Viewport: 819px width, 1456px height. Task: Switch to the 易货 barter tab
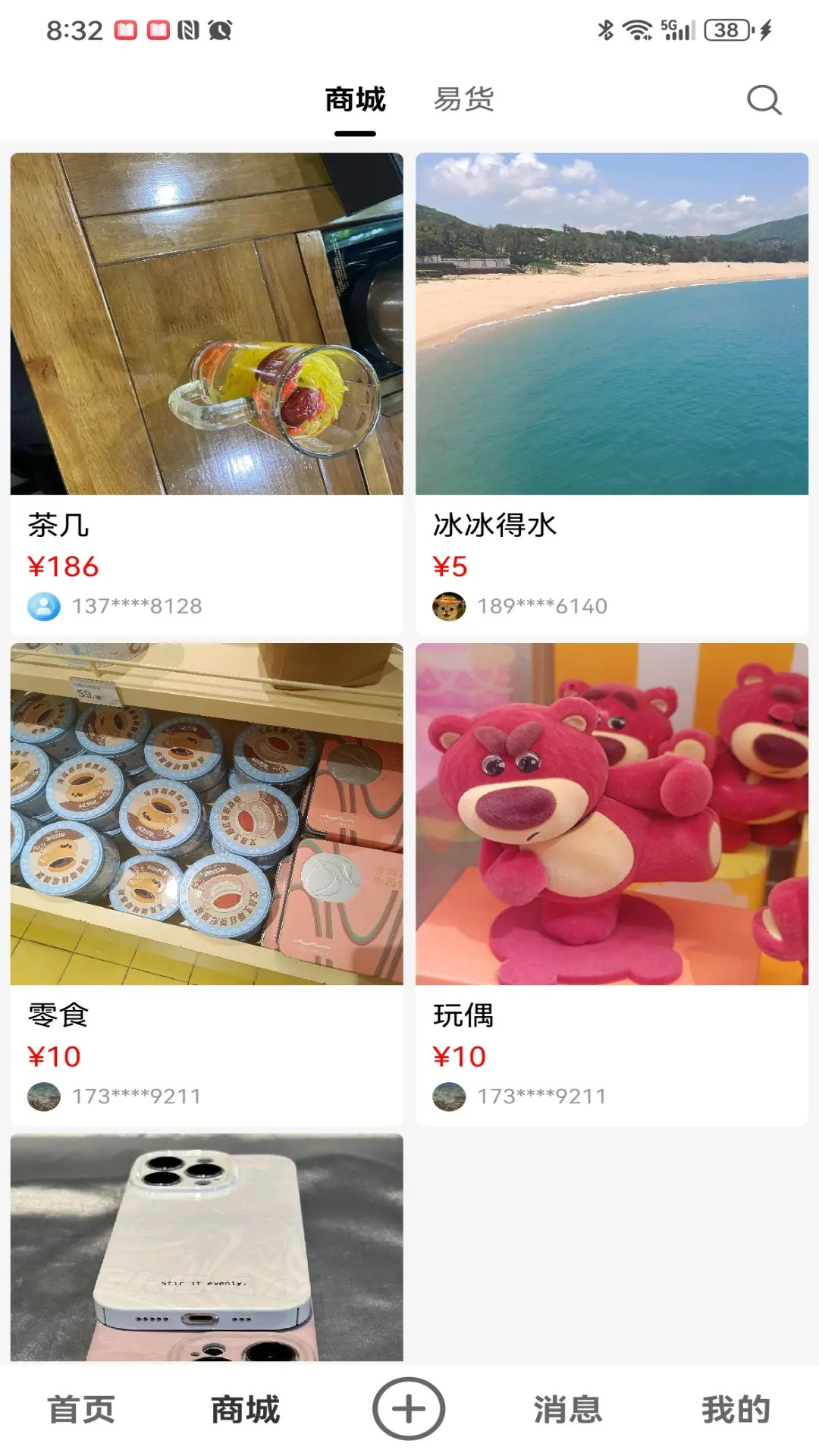pyautogui.click(x=464, y=99)
